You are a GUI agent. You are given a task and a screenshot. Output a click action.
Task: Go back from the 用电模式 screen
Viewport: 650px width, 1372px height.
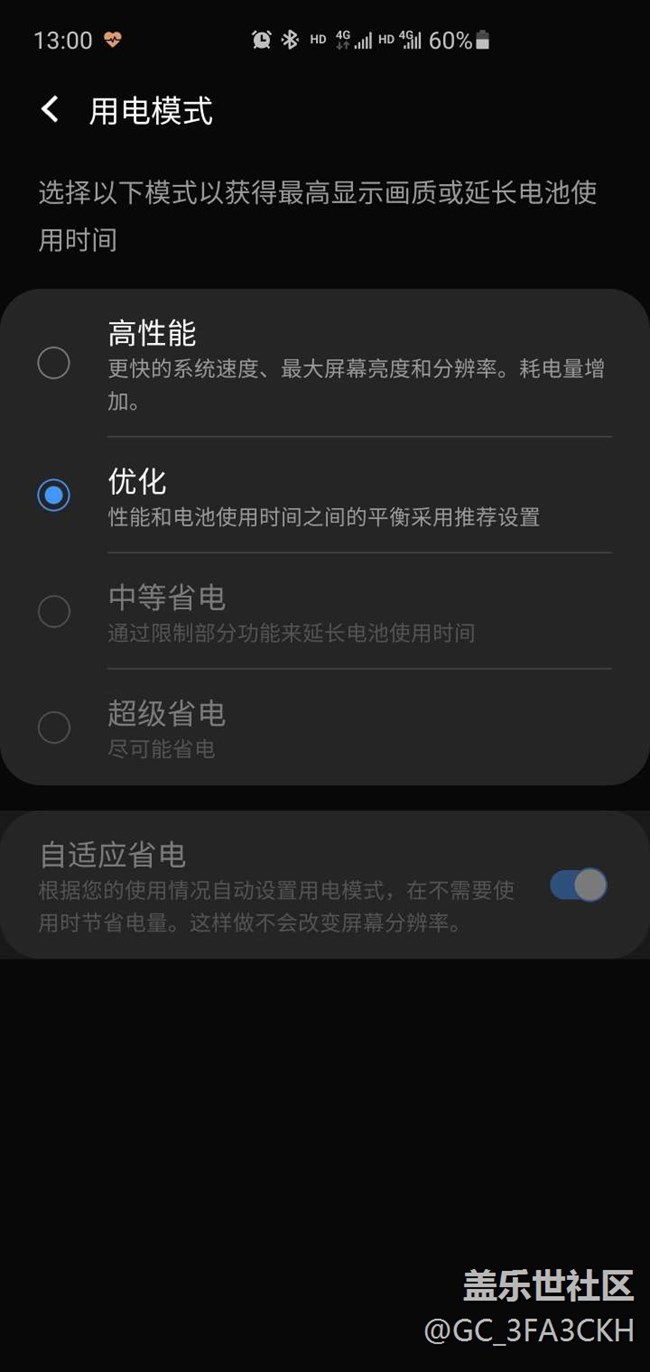click(x=49, y=109)
